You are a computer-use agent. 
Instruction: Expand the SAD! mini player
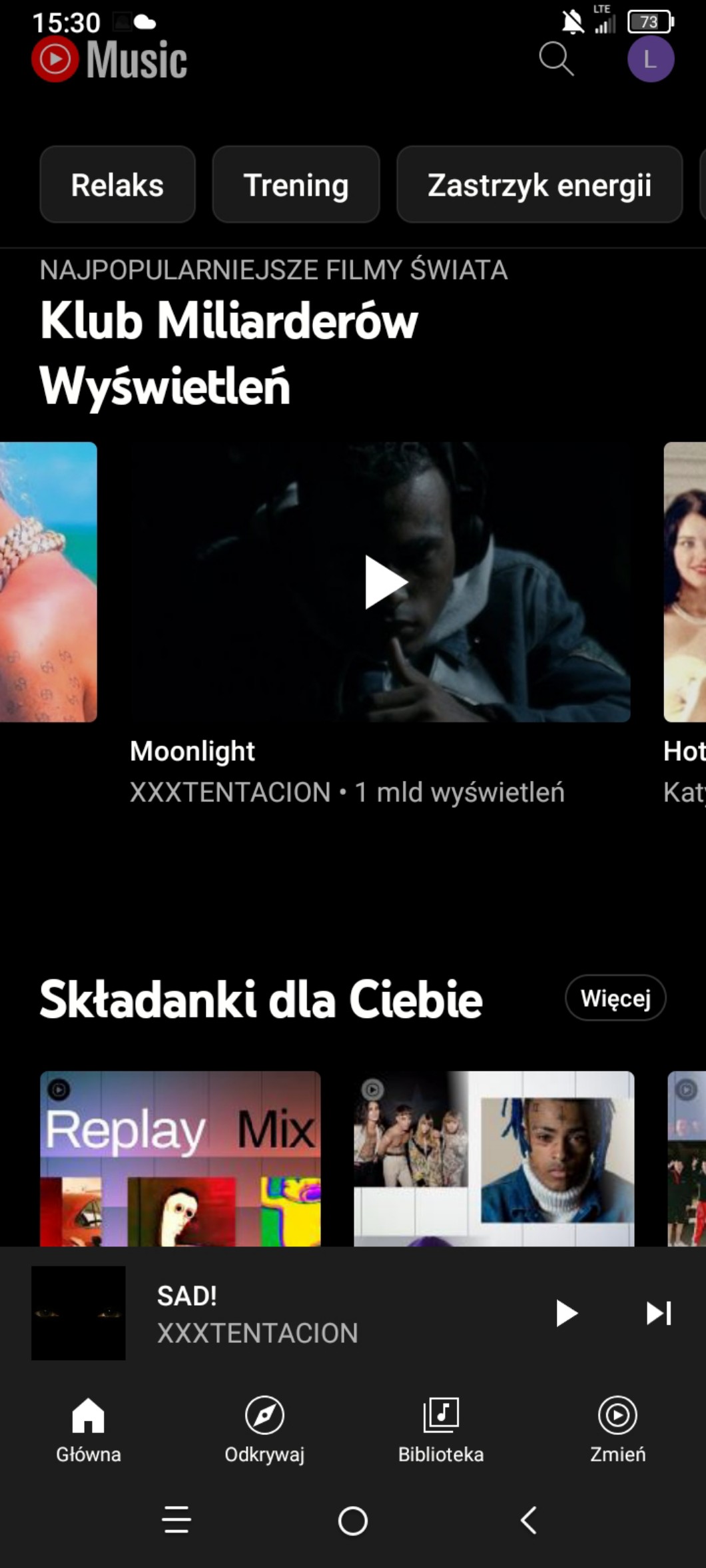pos(300,1313)
